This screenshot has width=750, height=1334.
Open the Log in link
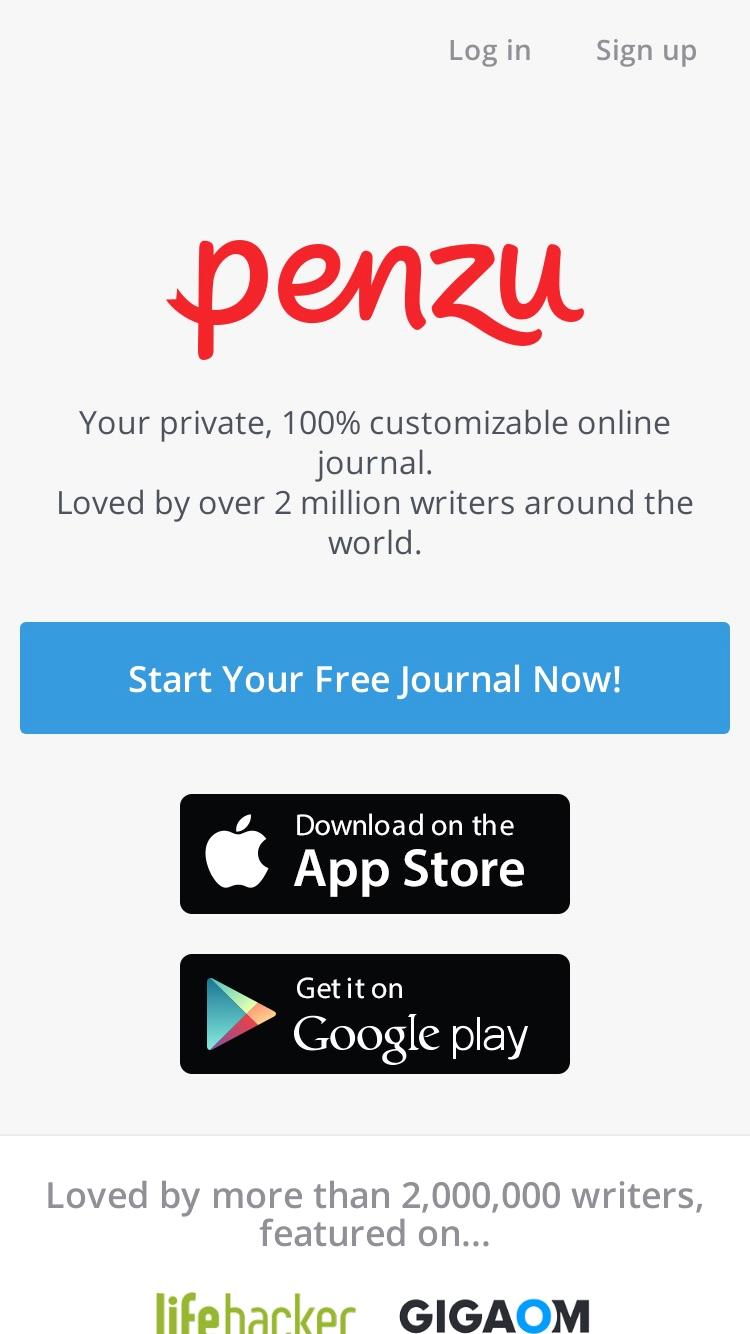[x=489, y=51]
